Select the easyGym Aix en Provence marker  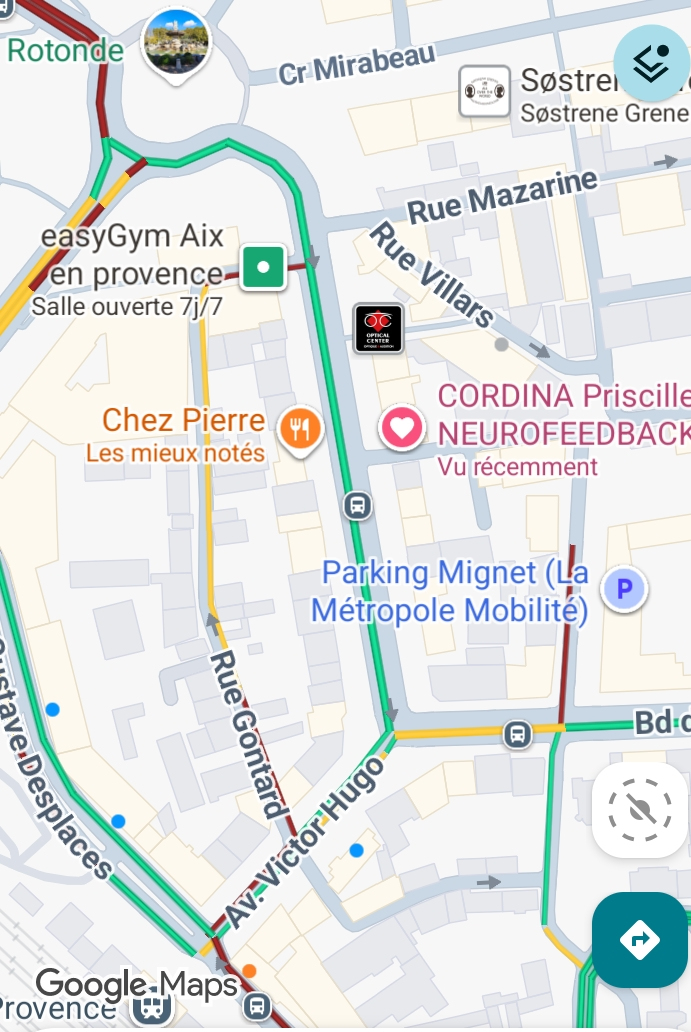pyautogui.click(x=264, y=267)
